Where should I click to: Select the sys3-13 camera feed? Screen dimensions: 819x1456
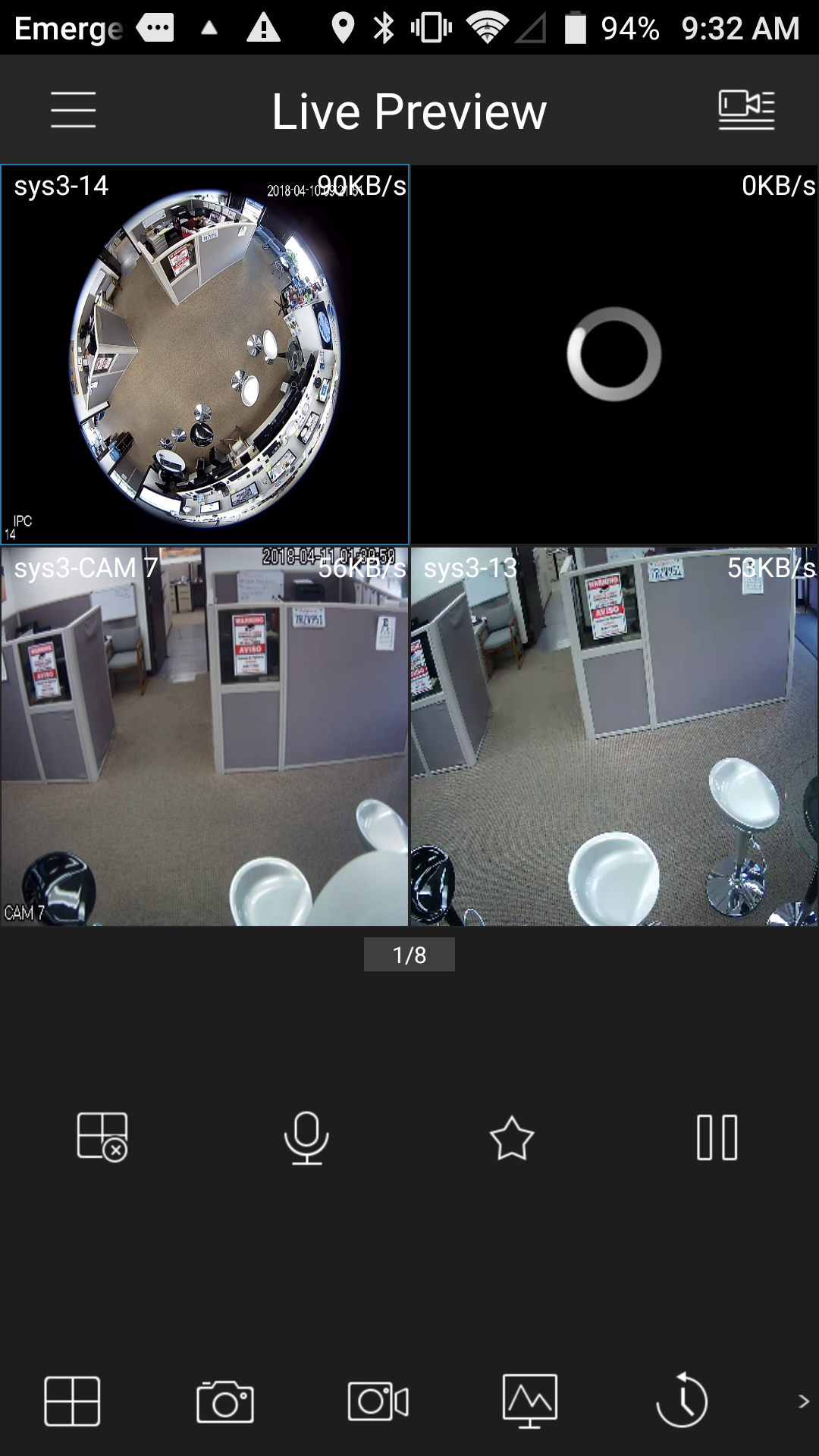(614, 736)
